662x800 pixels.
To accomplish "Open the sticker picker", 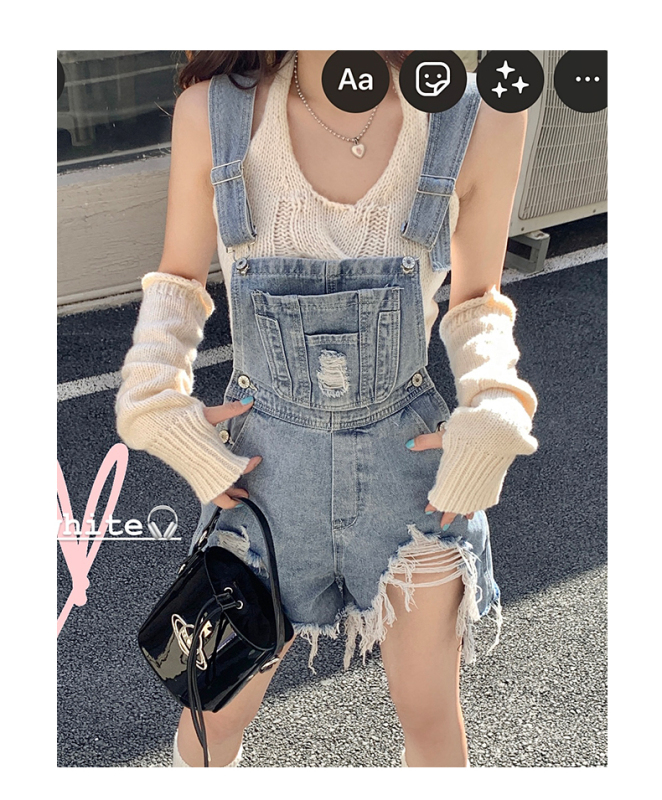I will pos(432,81).
